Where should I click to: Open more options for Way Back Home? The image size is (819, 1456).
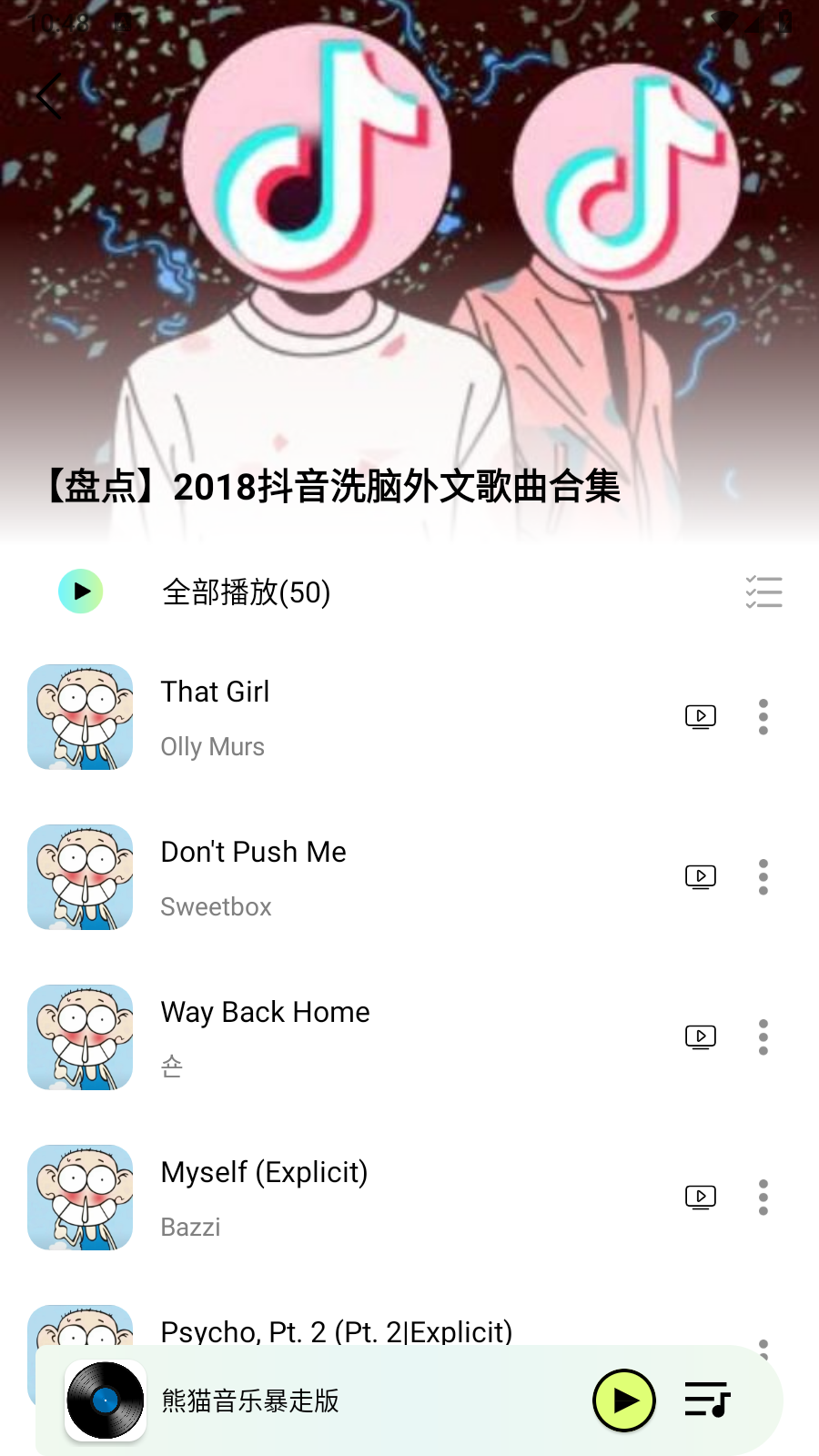pyautogui.click(x=763, y=1037)
